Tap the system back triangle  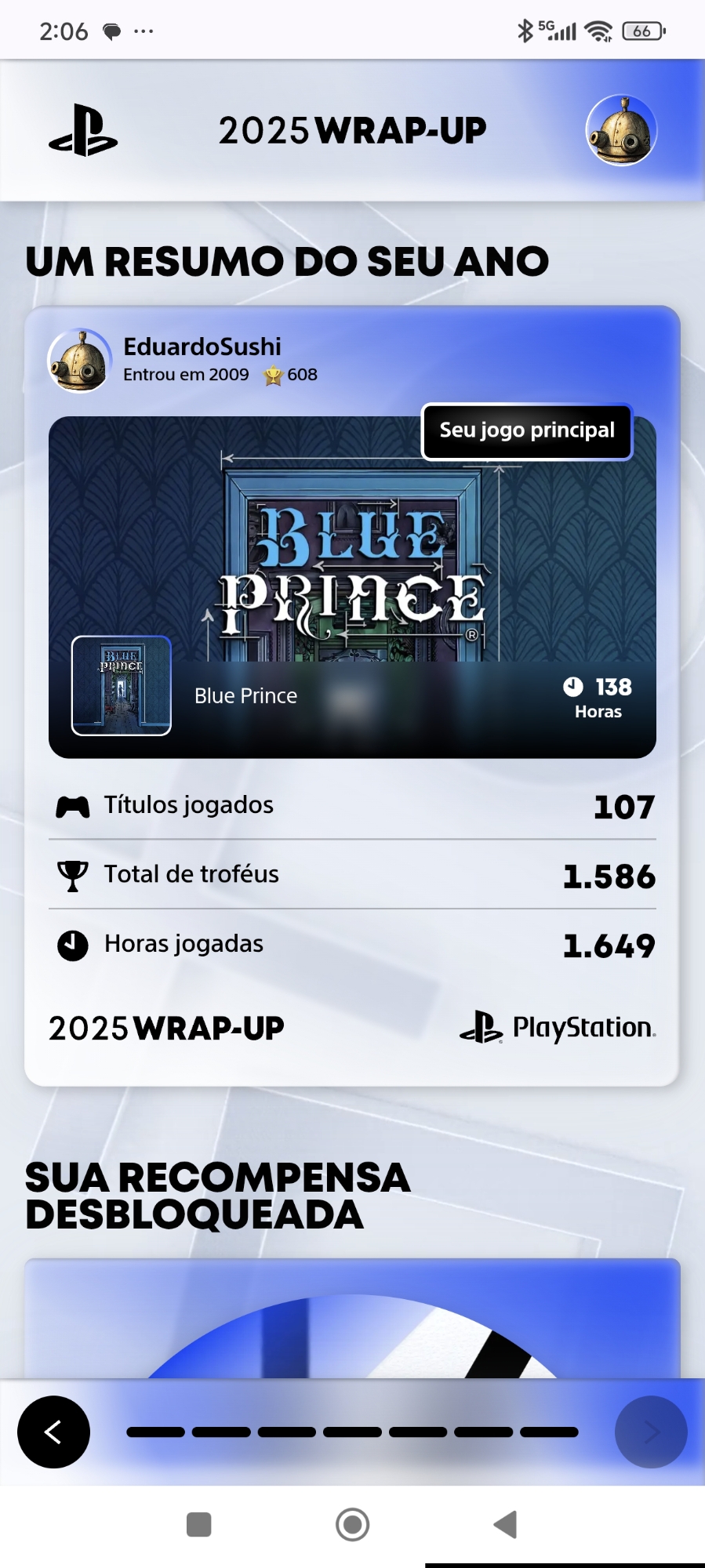coord(506,1525)
